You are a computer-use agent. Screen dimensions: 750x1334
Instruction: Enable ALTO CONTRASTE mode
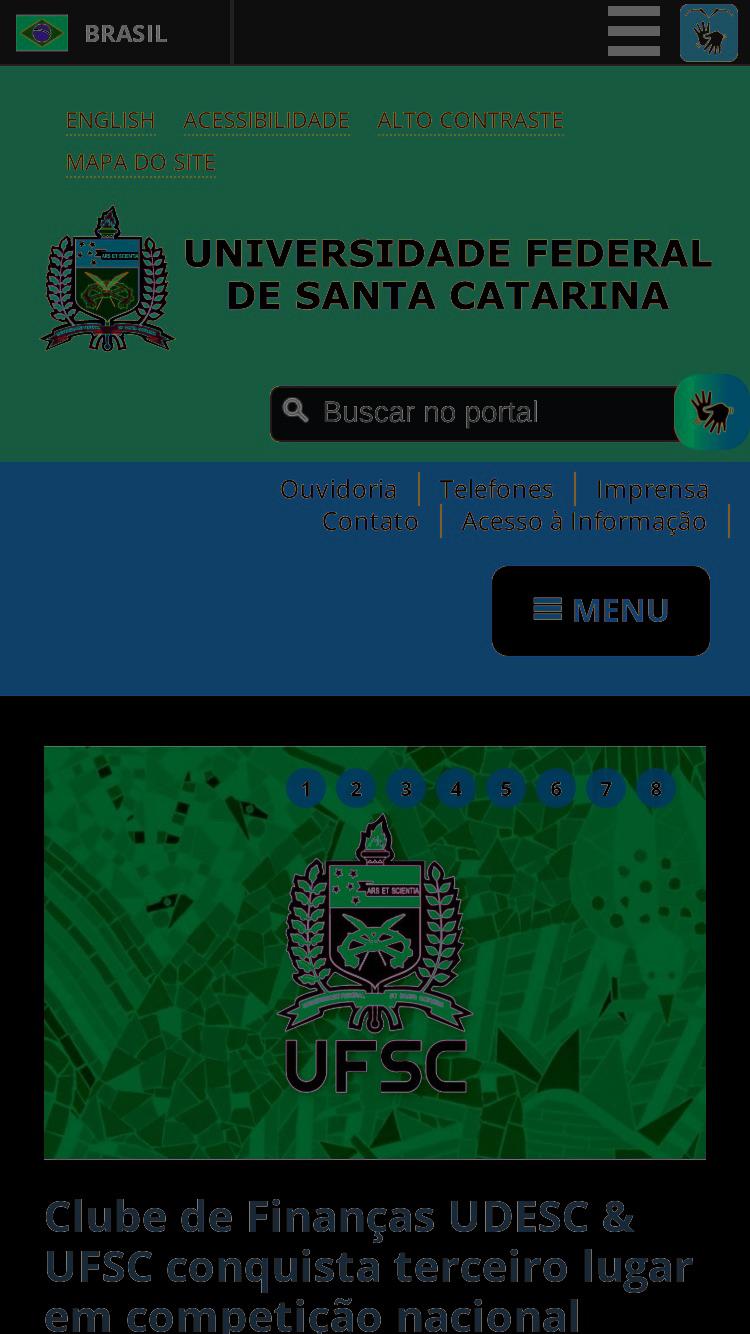(470, 120)
